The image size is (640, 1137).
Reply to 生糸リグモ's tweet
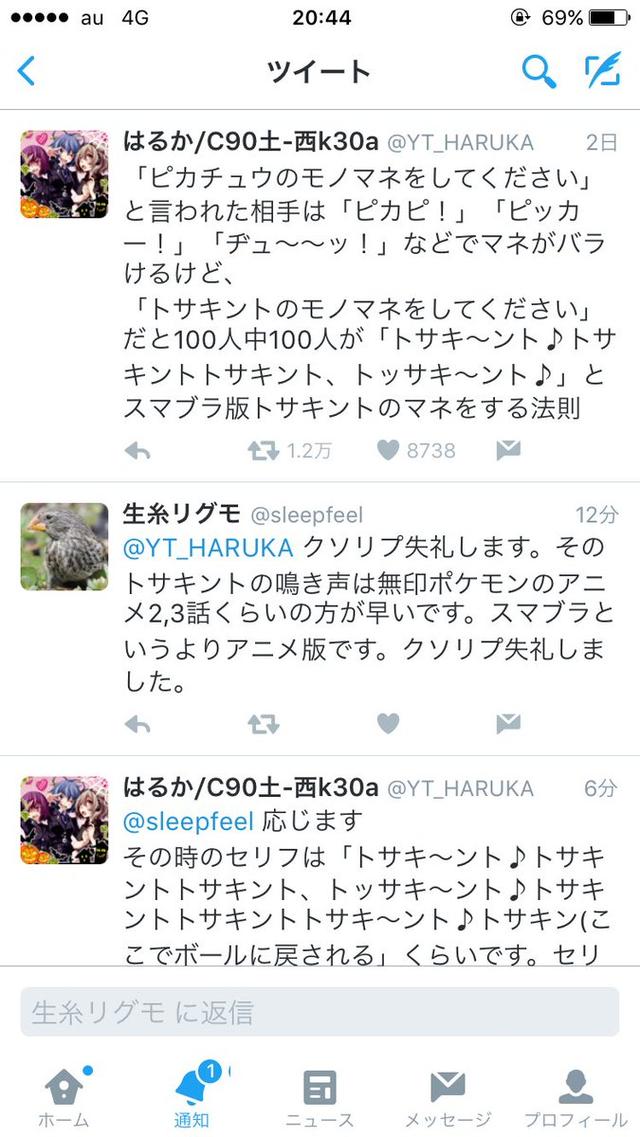(x=138, y=724)
